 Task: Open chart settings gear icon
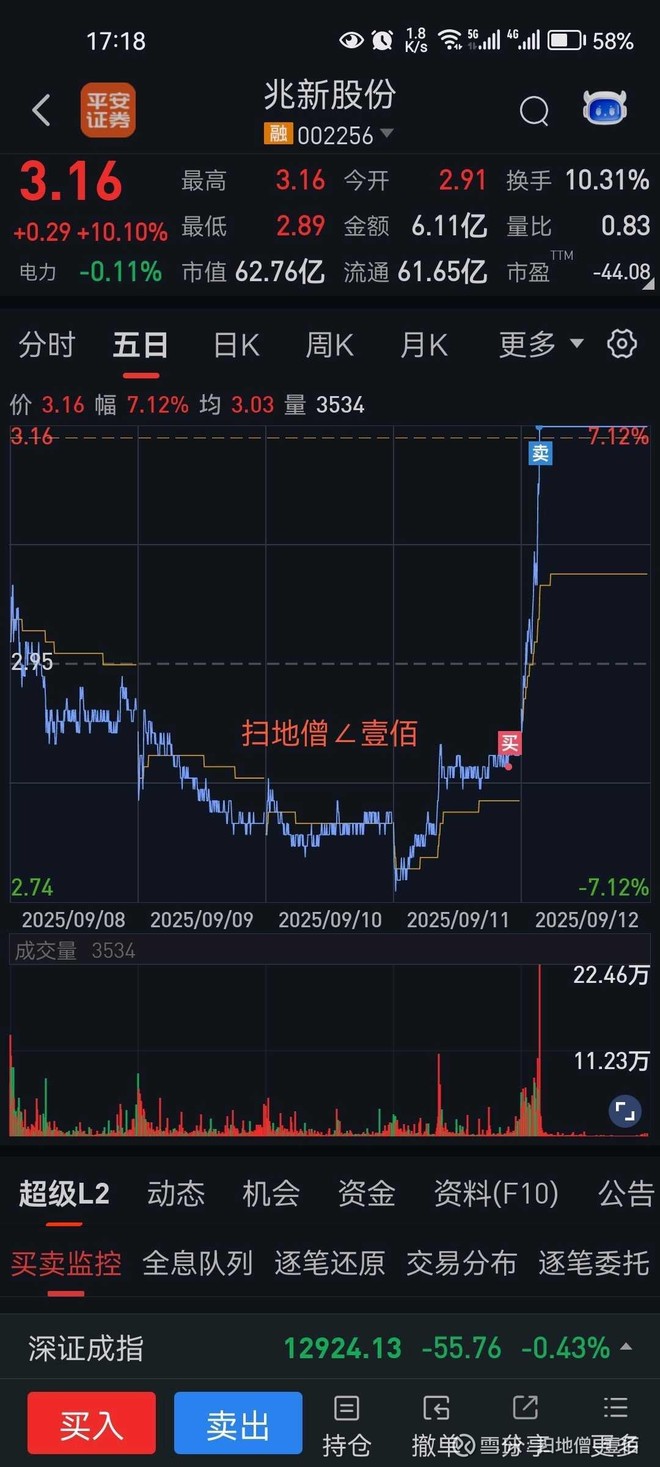coord(622,344)
